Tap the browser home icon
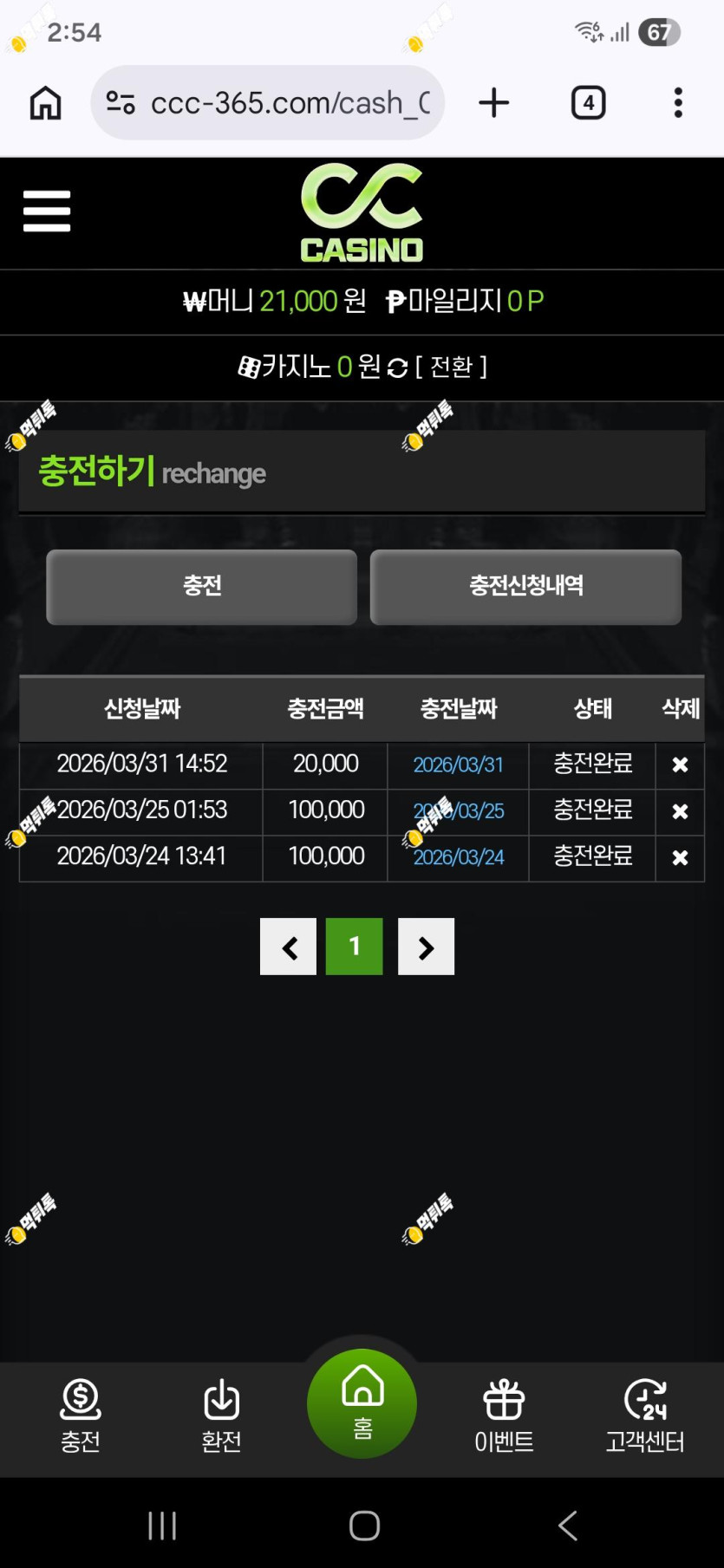Viewport: 724px width, 1568px height. click(x=46, y=103)
